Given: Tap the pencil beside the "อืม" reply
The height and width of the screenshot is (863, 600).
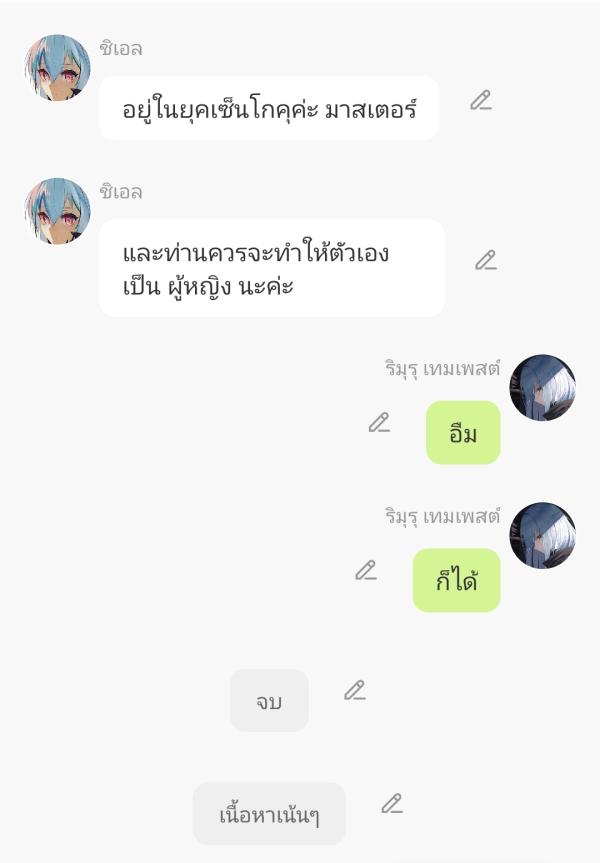Looking at the screenshot, I should [379, 422].
